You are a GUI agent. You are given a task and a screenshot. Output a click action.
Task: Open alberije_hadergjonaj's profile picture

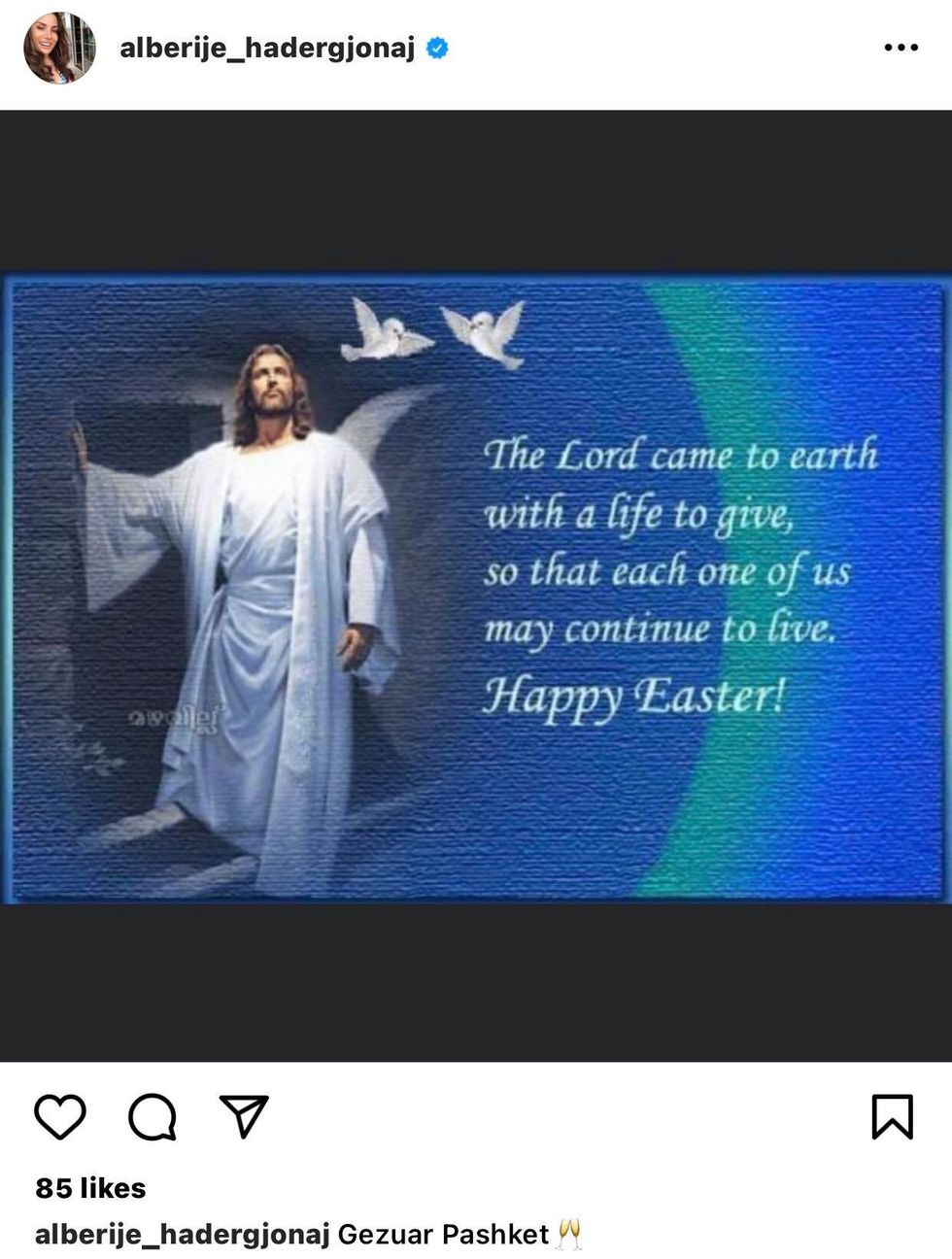(59, 49)
